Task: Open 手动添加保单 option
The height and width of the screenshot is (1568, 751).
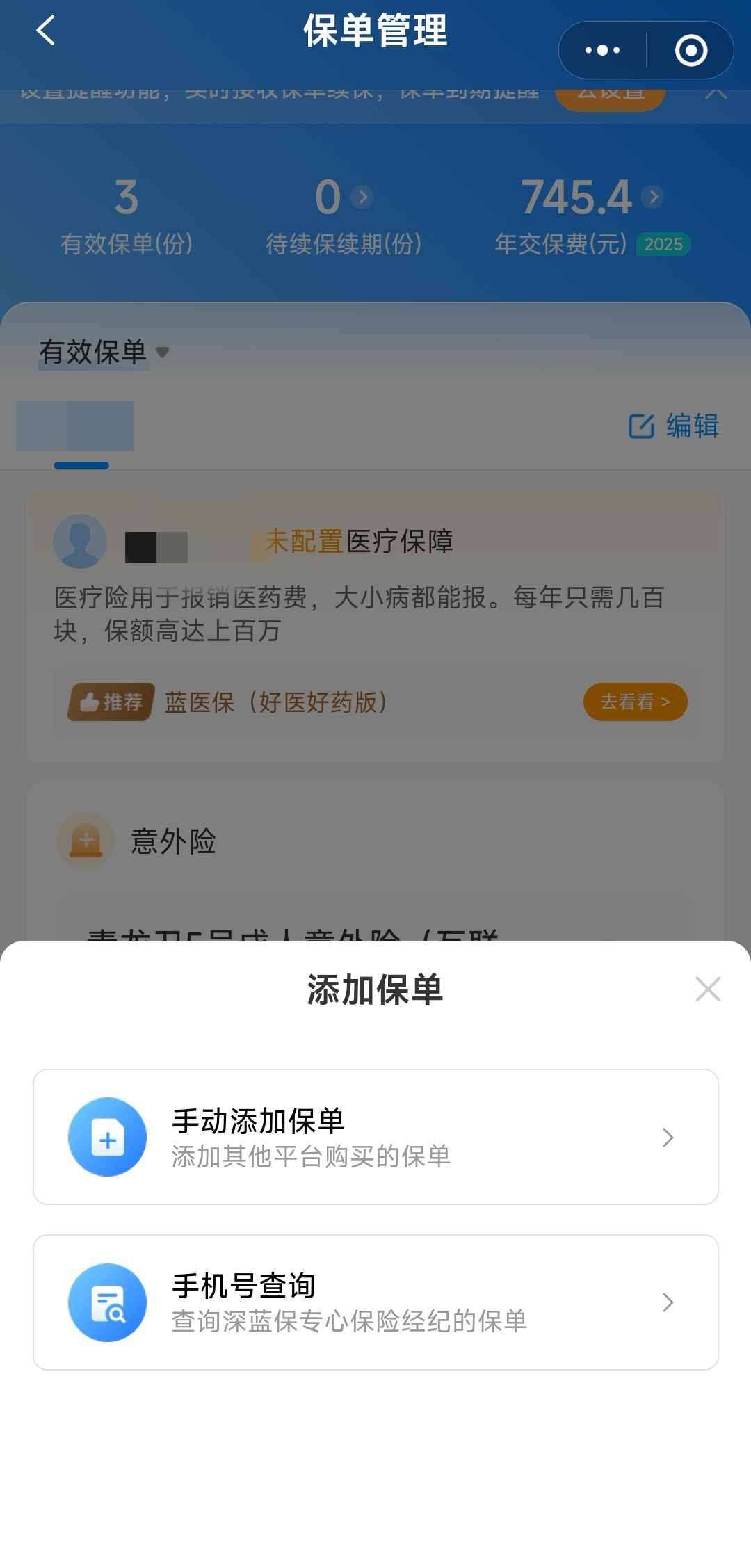Action: 375,1137
